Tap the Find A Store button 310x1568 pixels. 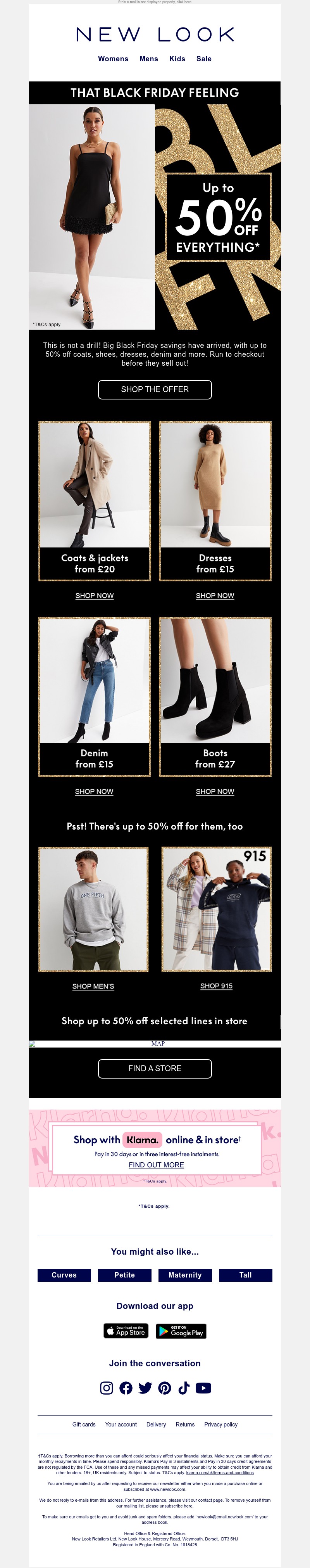(154, 1068)
